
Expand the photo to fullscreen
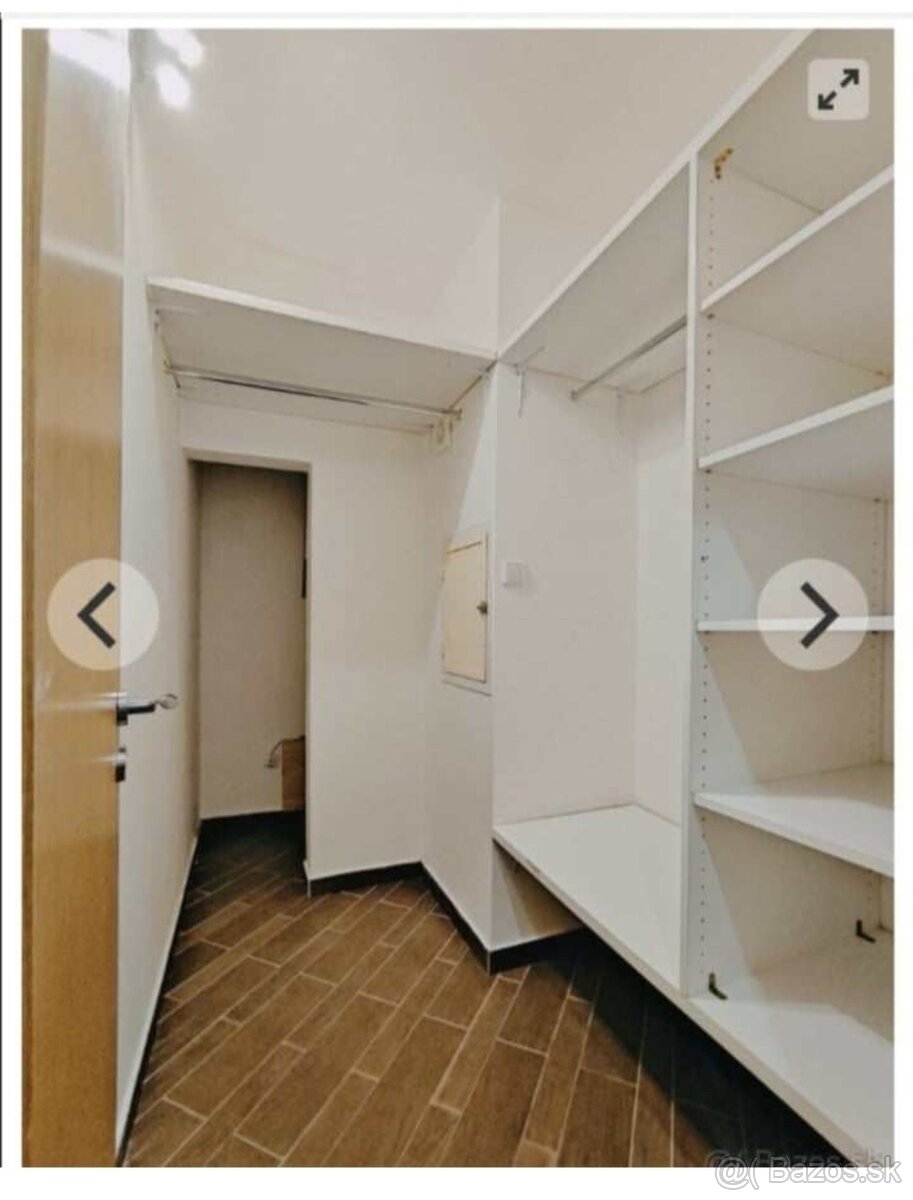(838, 90)
